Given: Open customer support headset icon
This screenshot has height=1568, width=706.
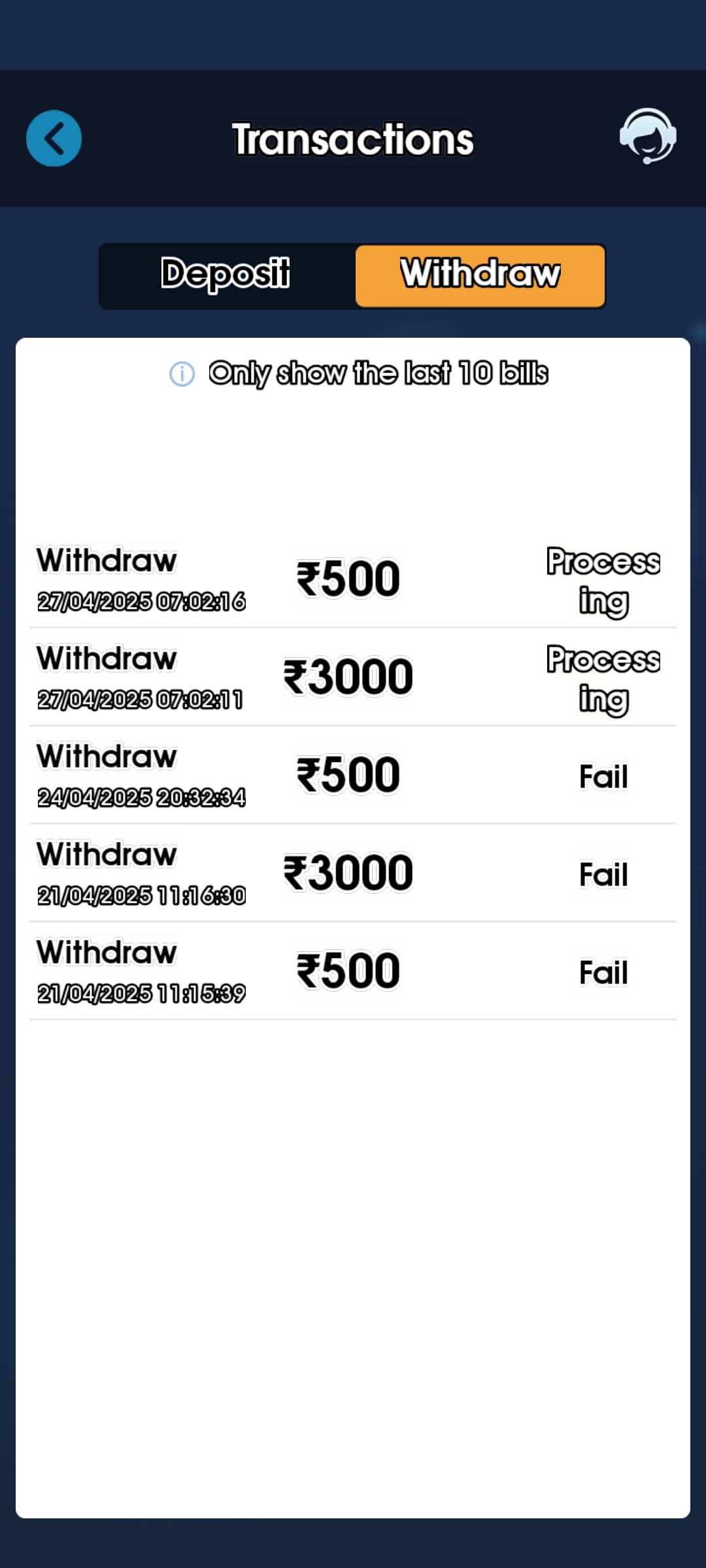Looking at the screenshot, I should pos(647,137).
